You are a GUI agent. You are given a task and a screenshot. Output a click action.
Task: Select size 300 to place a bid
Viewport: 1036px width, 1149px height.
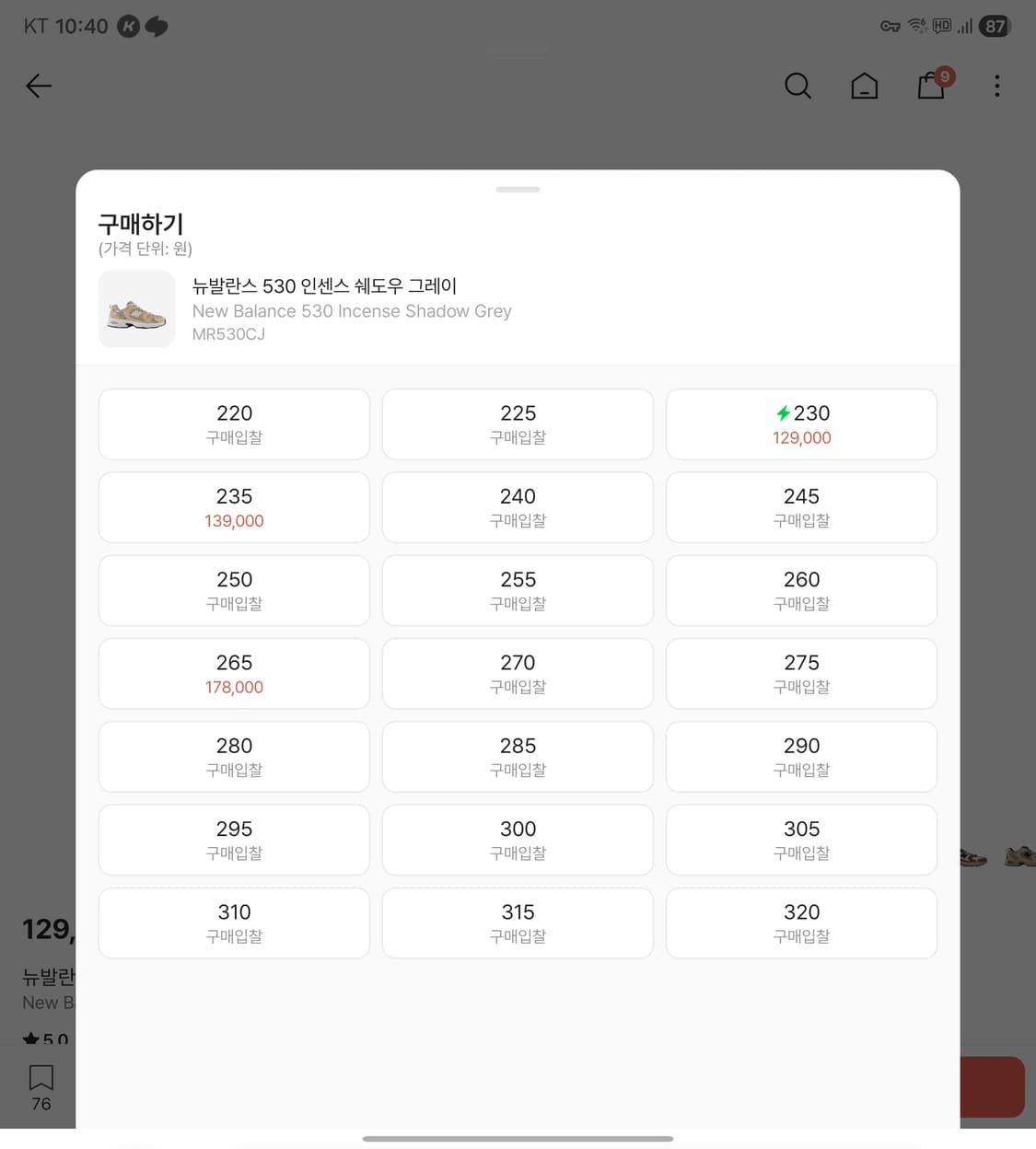click(x=518, y=840)
